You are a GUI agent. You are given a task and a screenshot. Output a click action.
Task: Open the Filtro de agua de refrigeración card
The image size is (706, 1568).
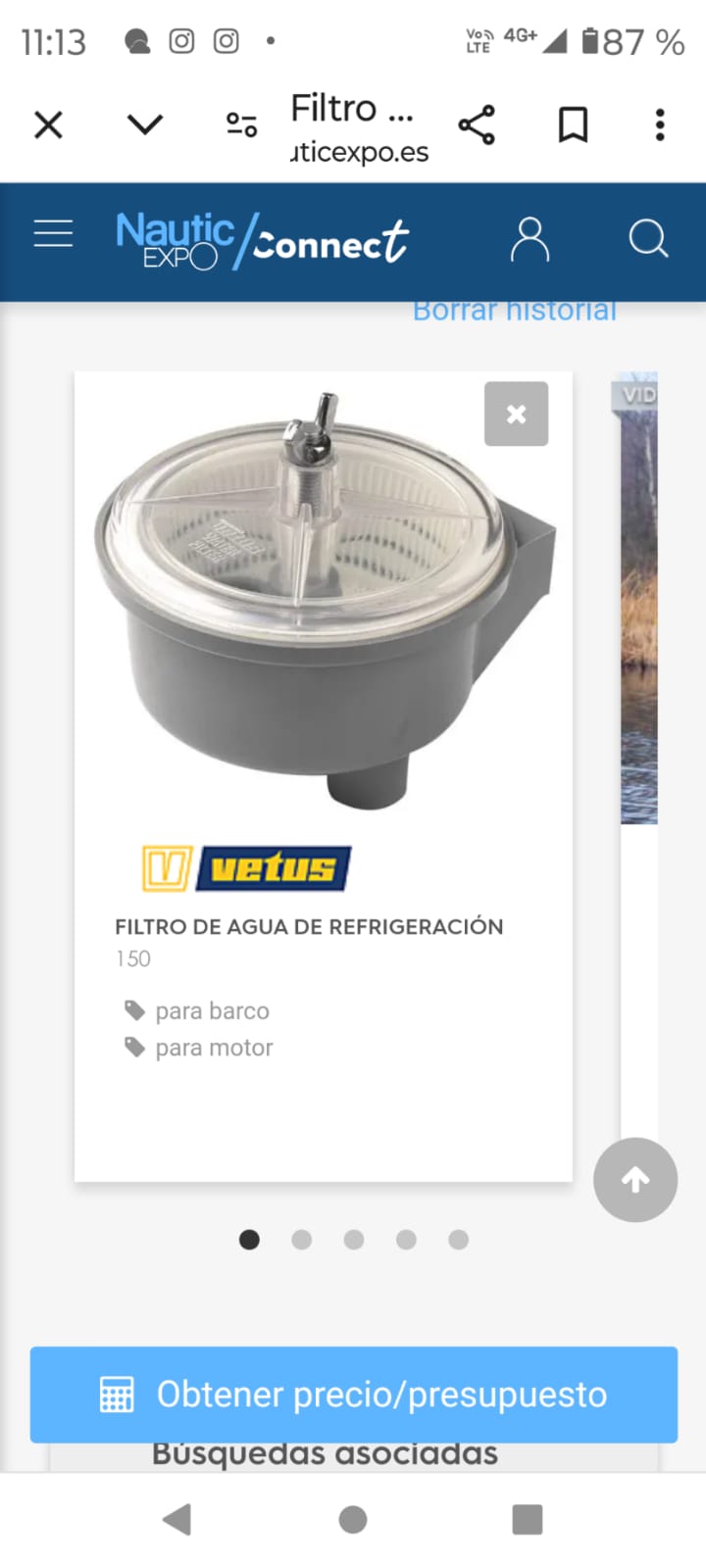[309, 926]
